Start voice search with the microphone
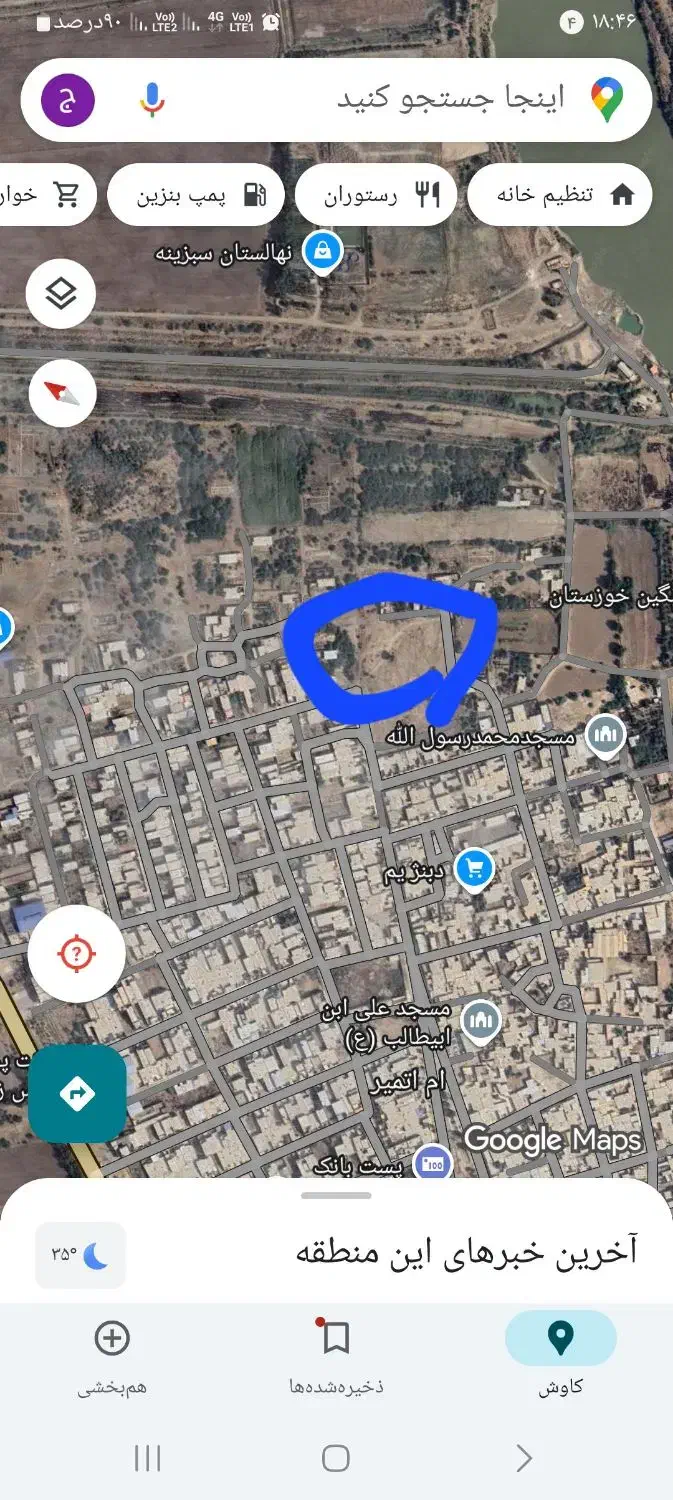Screen dimensions: 673x1500 (x=151, y=99)
